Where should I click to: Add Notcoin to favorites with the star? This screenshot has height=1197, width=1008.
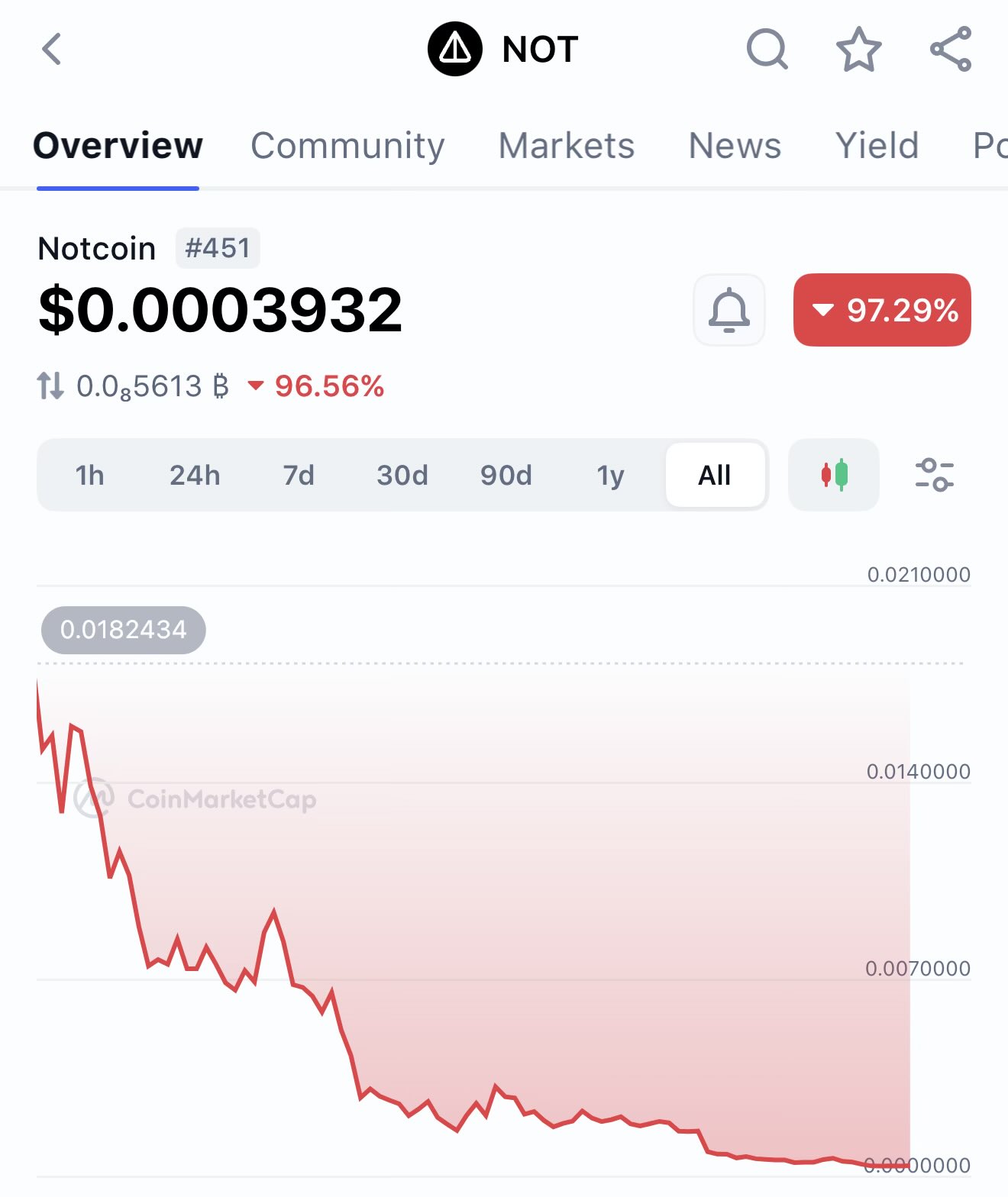pyautogui.click(x=859, y=50)
